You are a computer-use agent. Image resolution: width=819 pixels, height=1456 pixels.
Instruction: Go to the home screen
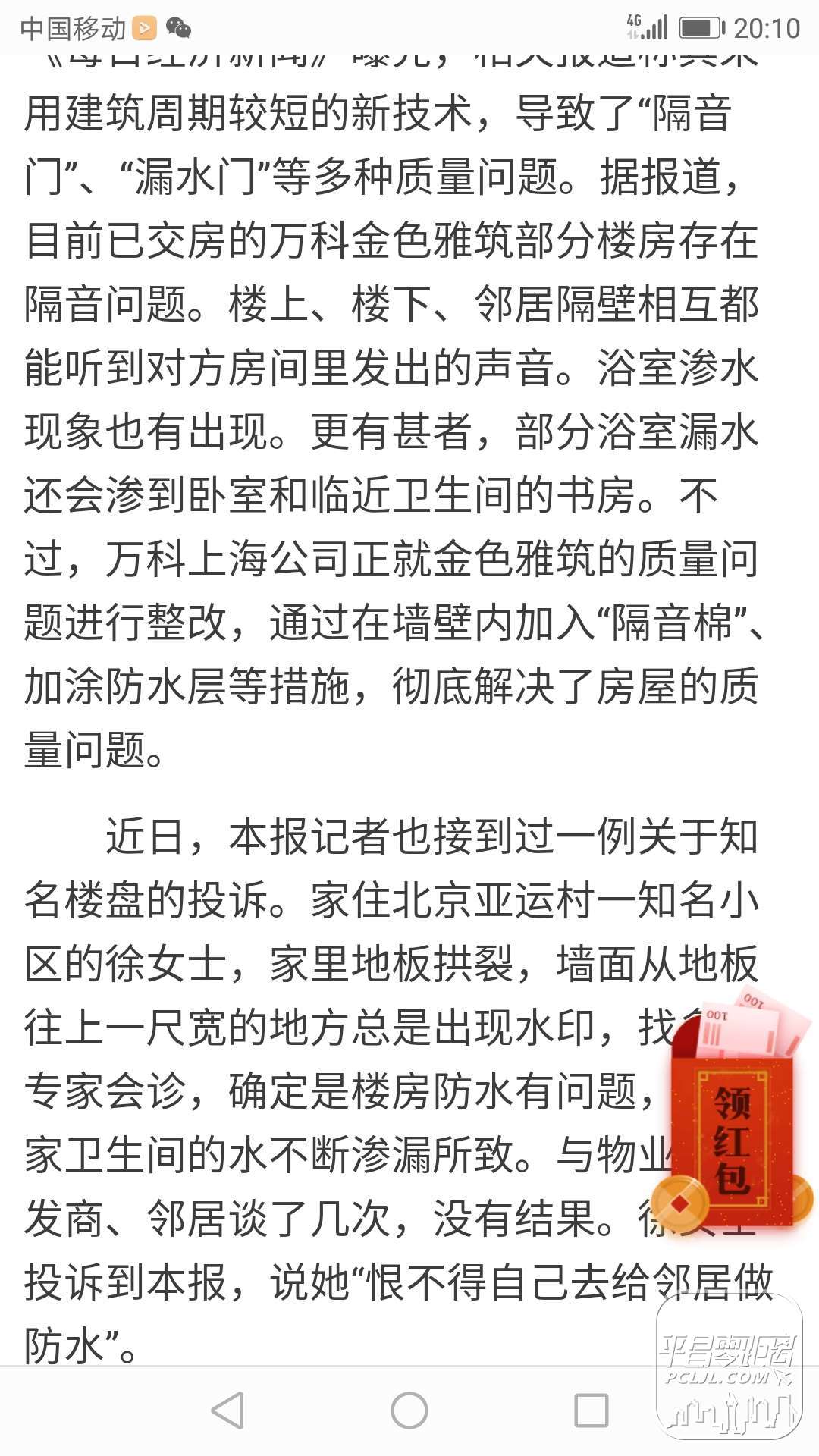(409, 1410)
